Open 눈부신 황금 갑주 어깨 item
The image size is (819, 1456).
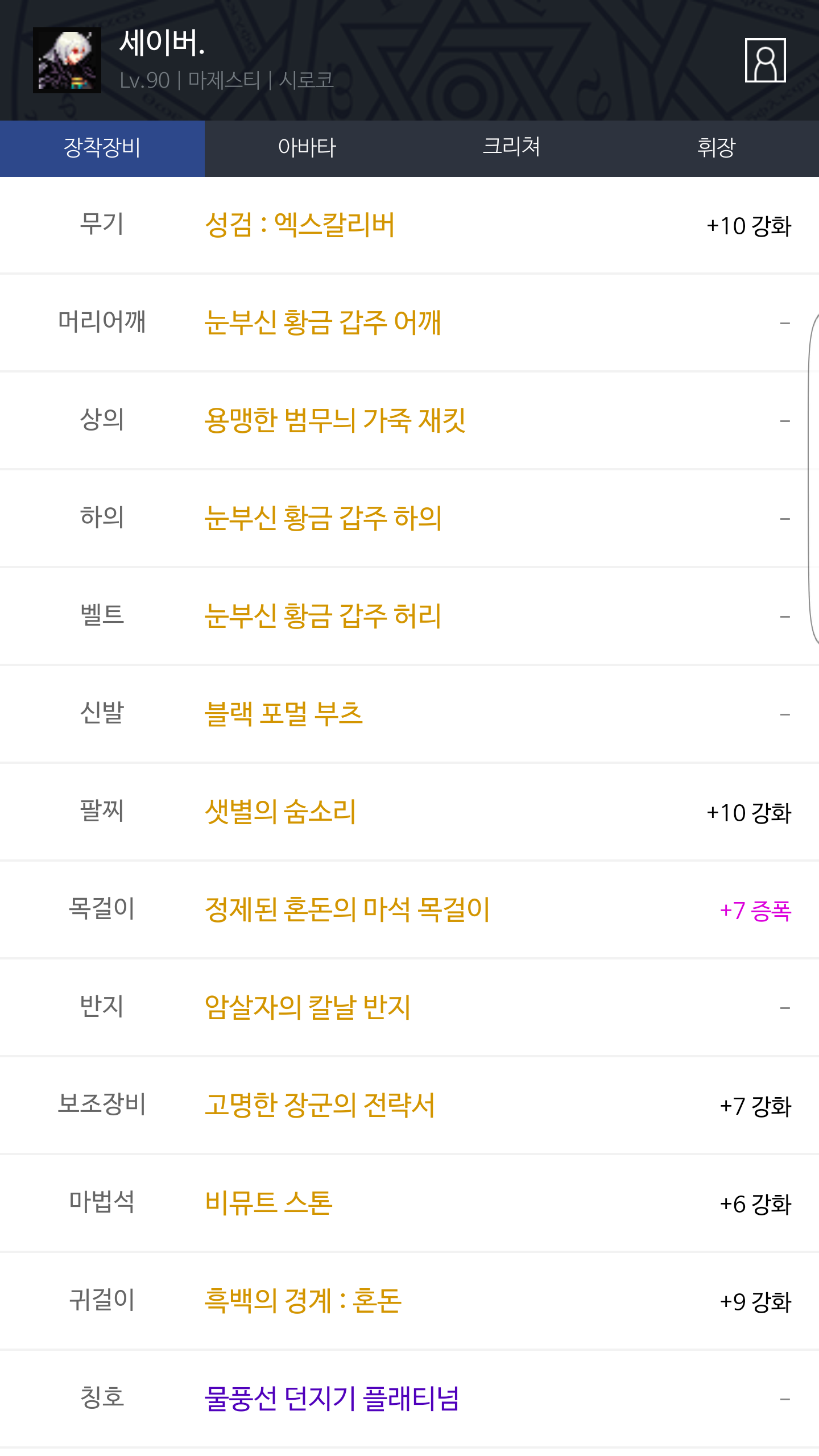point(322,323)
